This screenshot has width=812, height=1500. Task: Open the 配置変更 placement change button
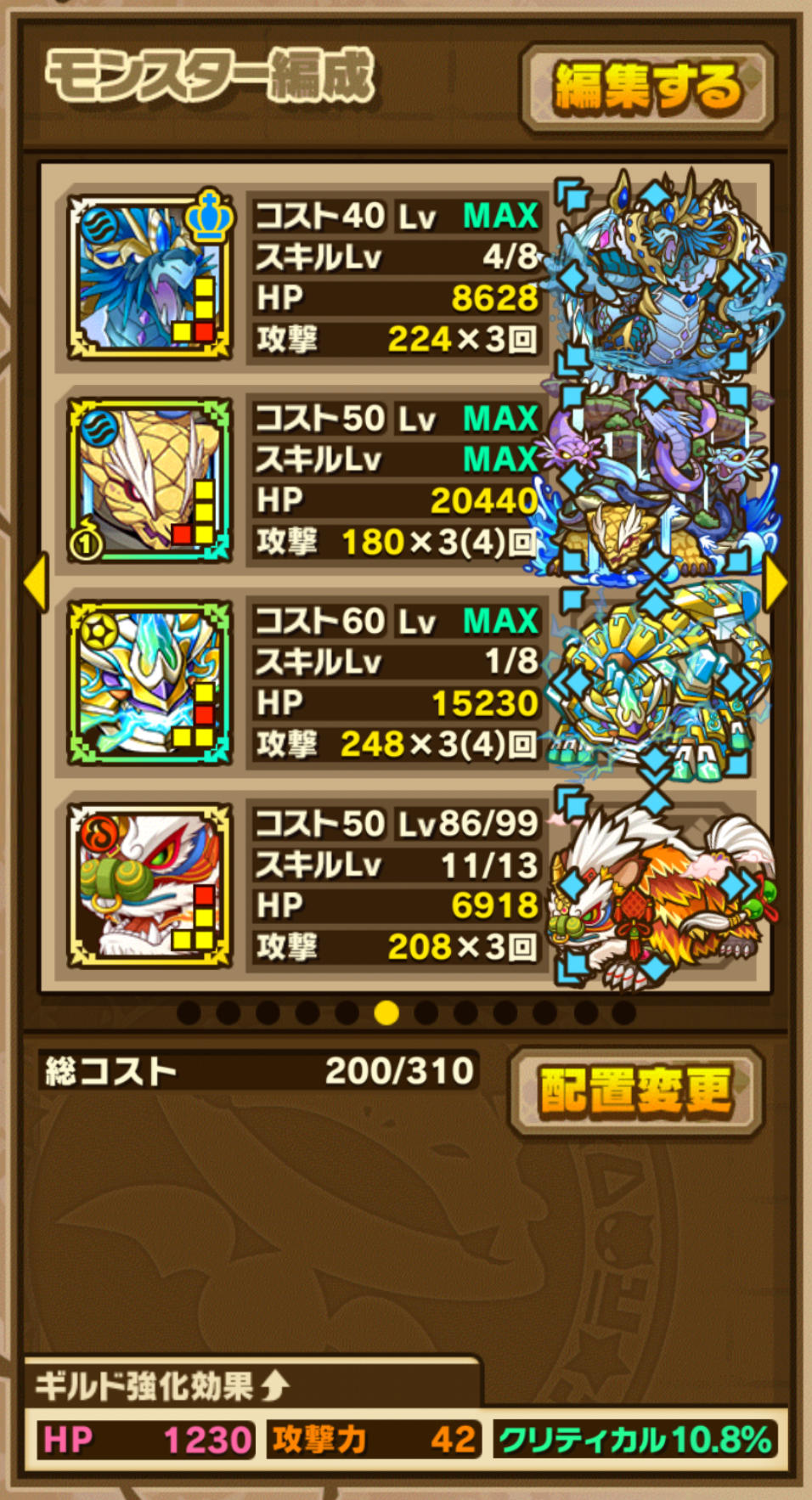coord(636,1090)
